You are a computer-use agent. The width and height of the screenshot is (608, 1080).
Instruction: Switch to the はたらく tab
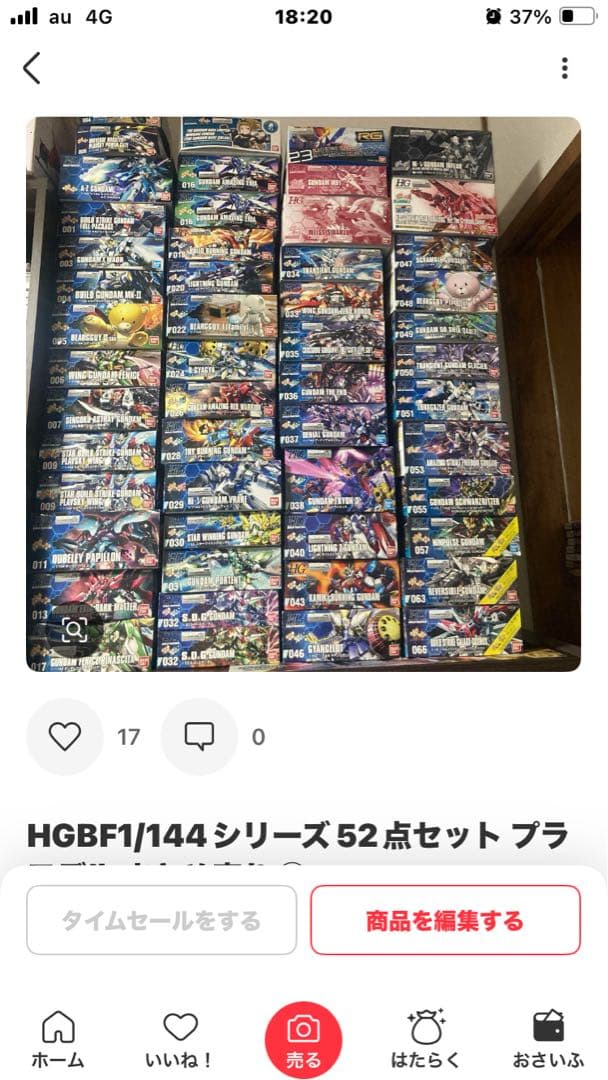(426, 1040)
